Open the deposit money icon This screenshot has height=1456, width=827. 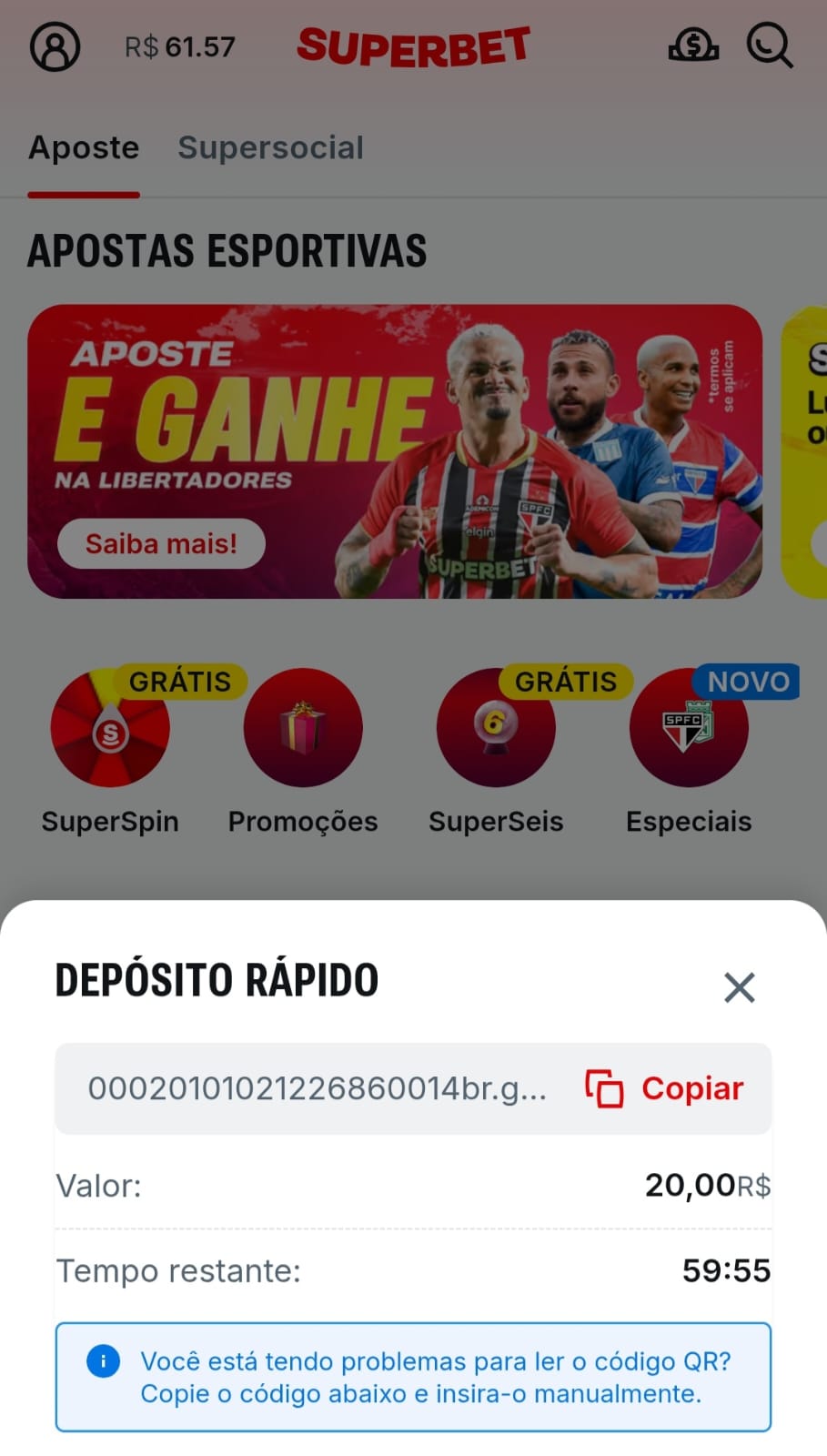693,45
